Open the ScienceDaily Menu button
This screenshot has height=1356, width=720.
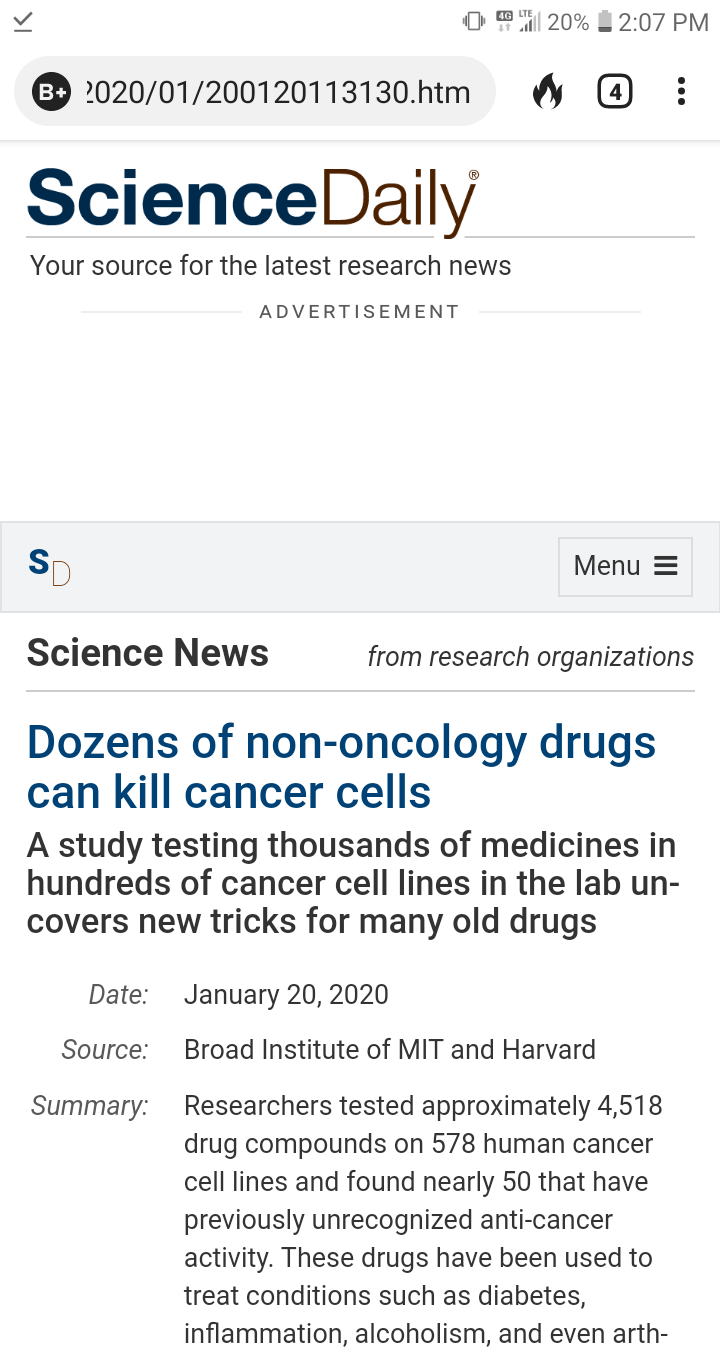click(x=625, y=566)
